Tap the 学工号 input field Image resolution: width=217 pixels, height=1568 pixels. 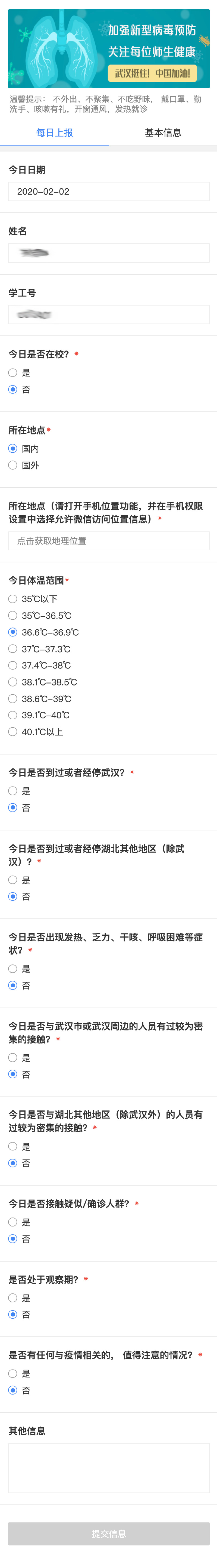tap(109, 314)
